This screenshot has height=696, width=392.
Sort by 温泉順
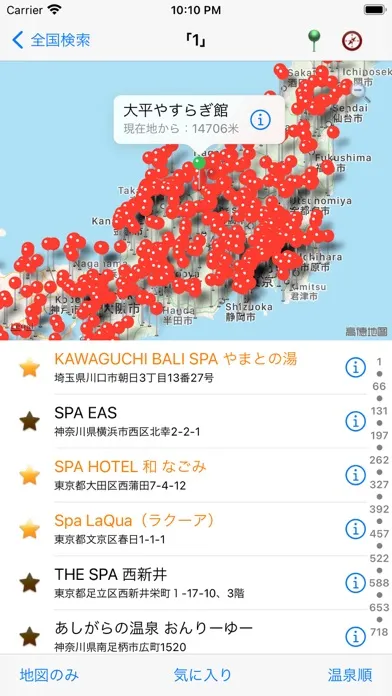click(350, 675)
